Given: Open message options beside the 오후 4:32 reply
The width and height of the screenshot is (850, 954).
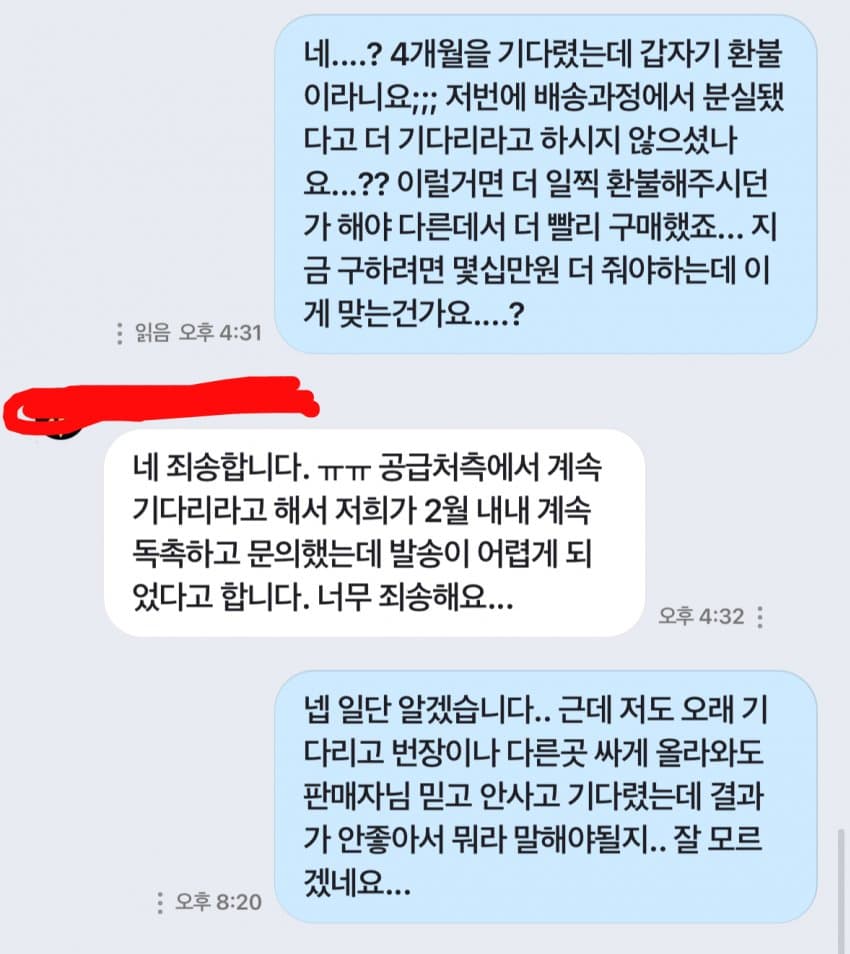Looking at the screenshot, I should 760,616.
